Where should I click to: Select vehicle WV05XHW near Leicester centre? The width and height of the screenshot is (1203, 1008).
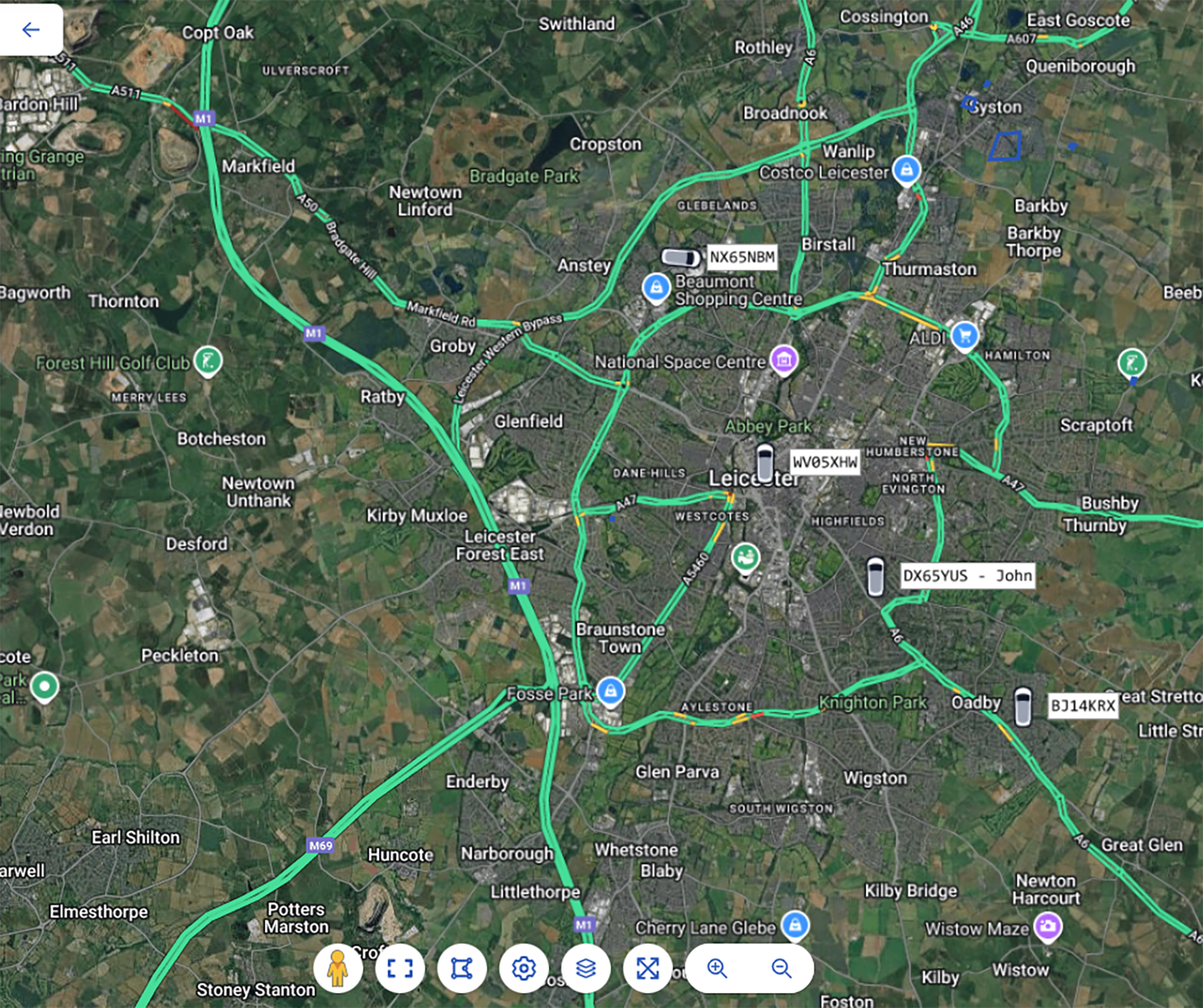[x=765, y=462]
